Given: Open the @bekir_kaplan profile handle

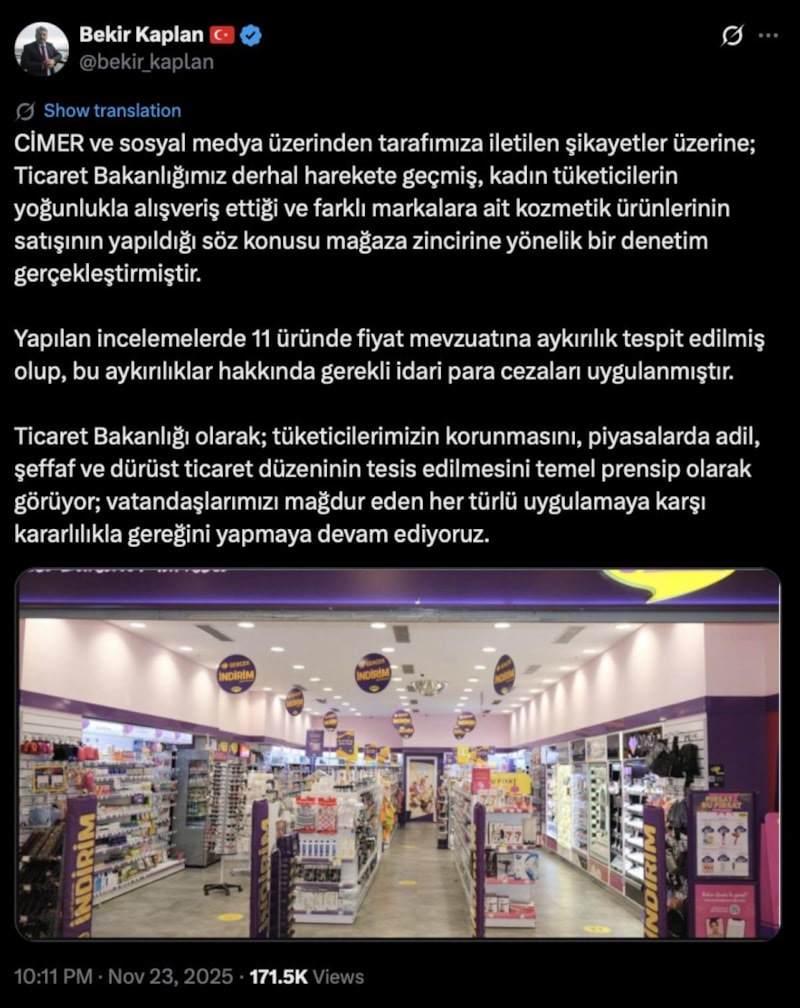Looking at the screenshot, I should [x=148, y=61].
